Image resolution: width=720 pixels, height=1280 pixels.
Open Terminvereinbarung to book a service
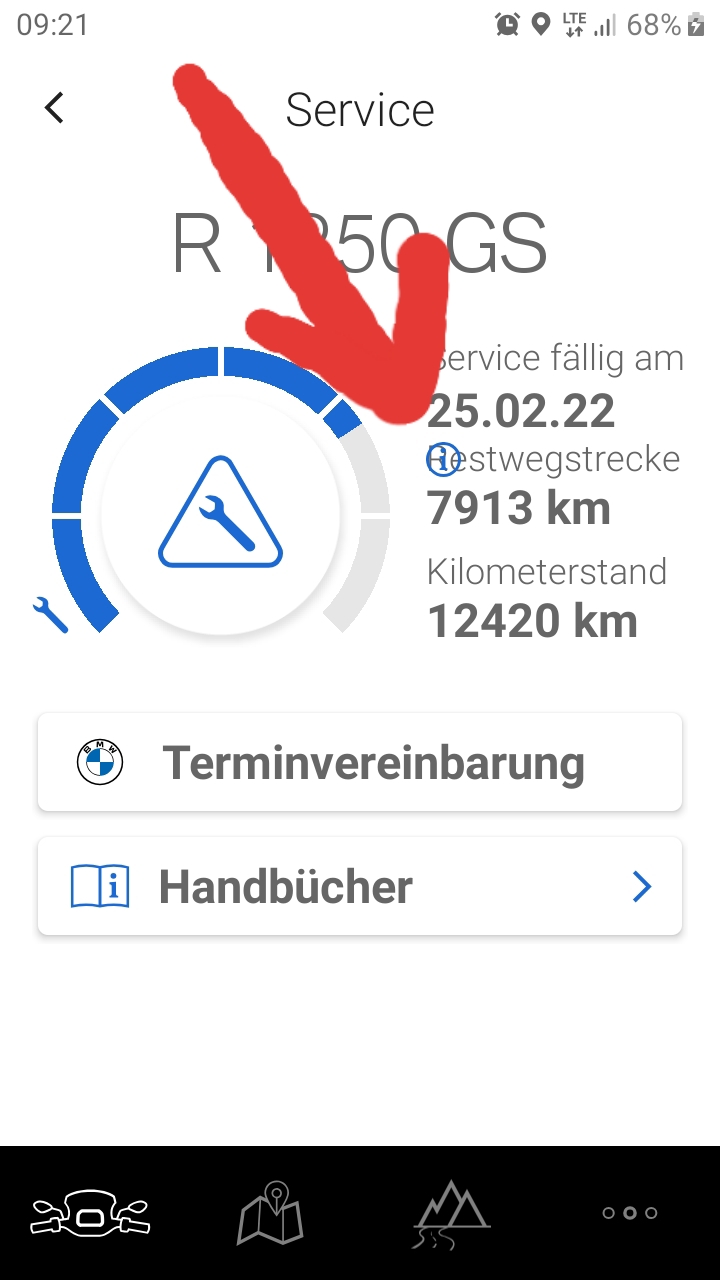(x=360, y=763)
